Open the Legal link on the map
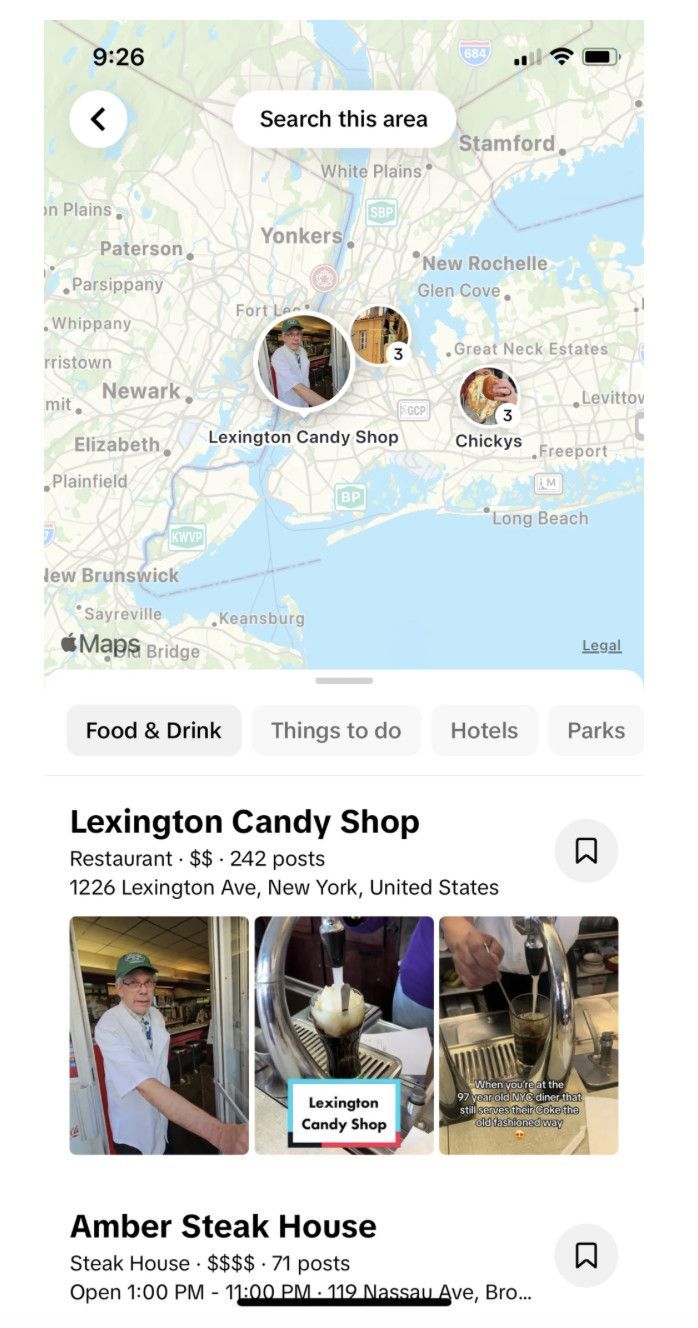The image size is (698, 1328). tap(601, 646)
